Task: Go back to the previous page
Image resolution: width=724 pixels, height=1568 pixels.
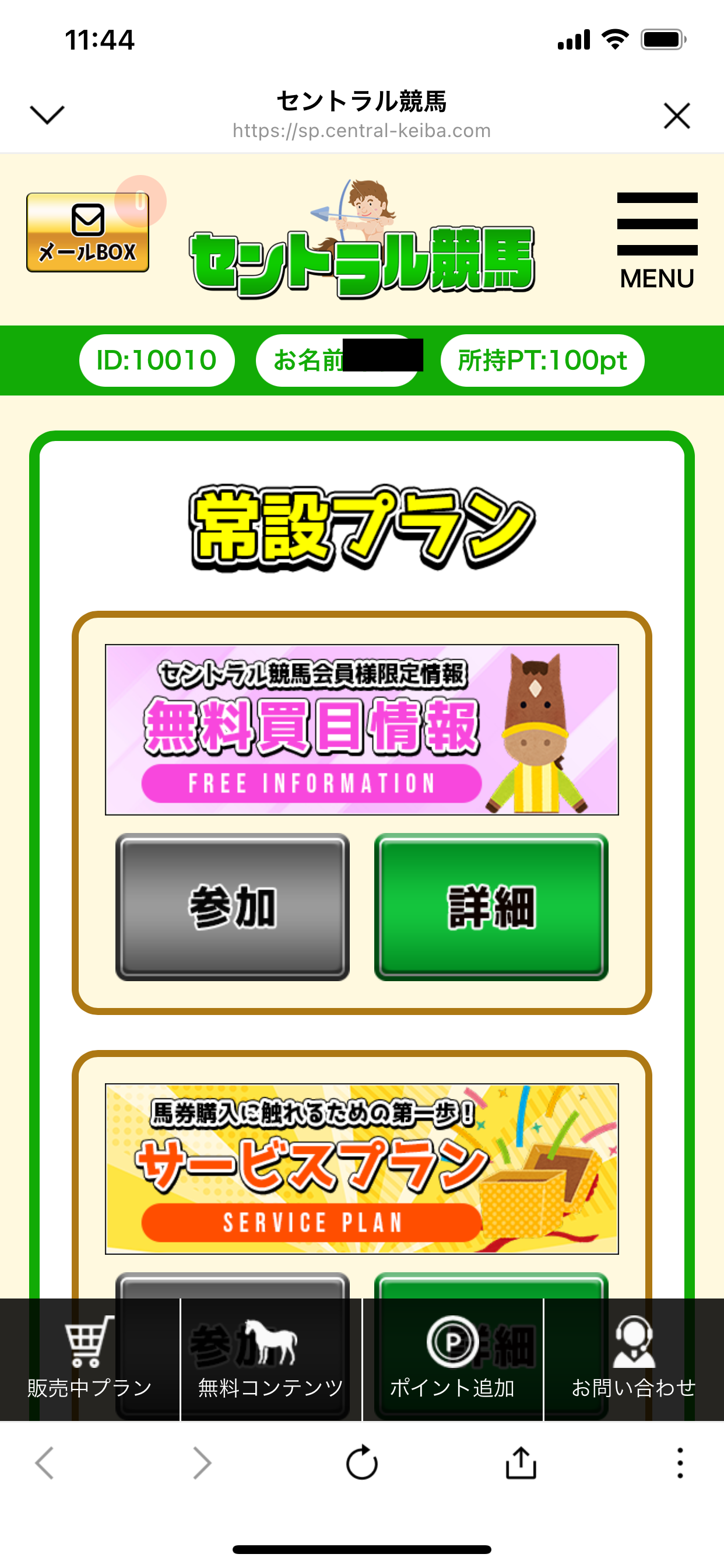Action: (44, 1462)
